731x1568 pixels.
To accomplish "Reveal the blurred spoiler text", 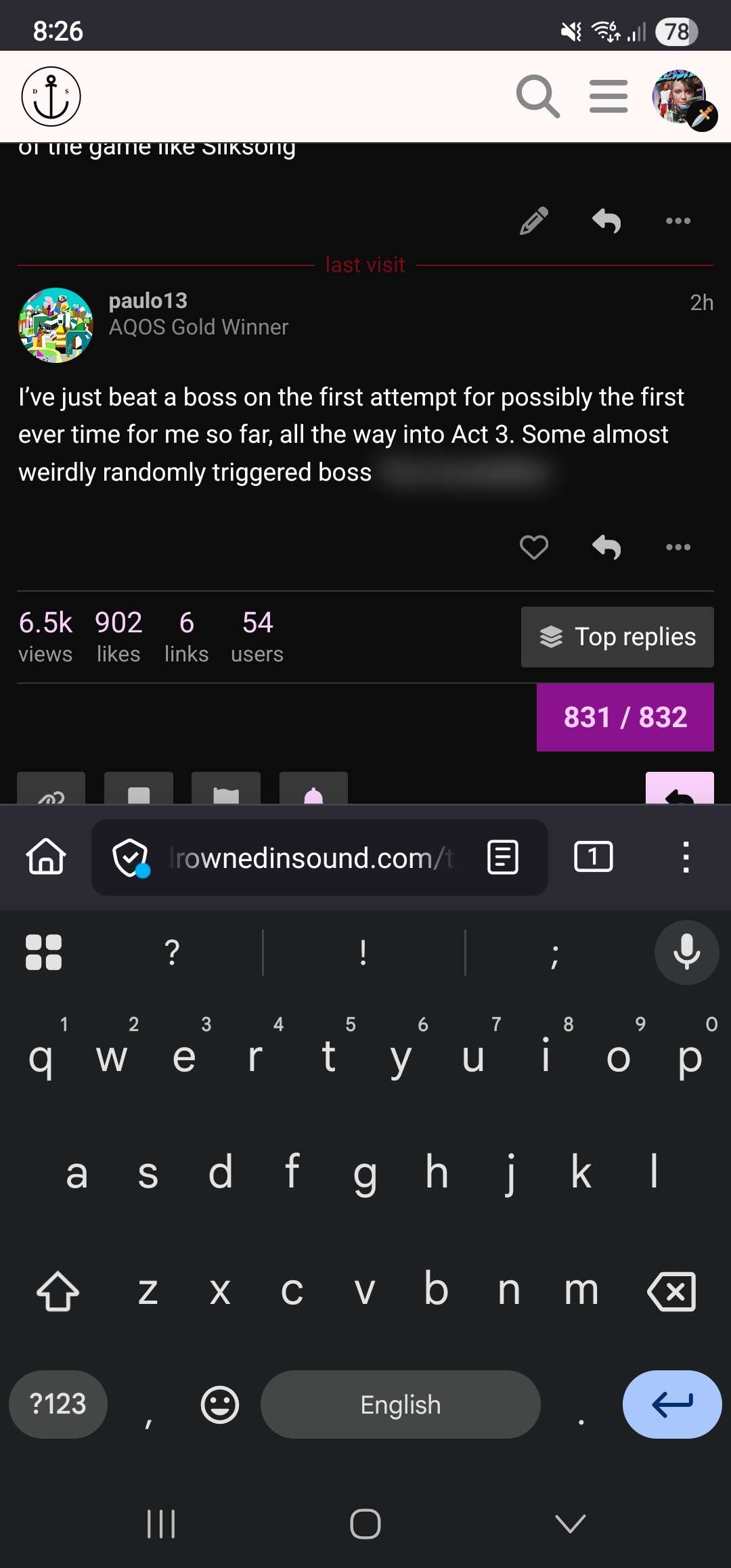I will 467,473.
